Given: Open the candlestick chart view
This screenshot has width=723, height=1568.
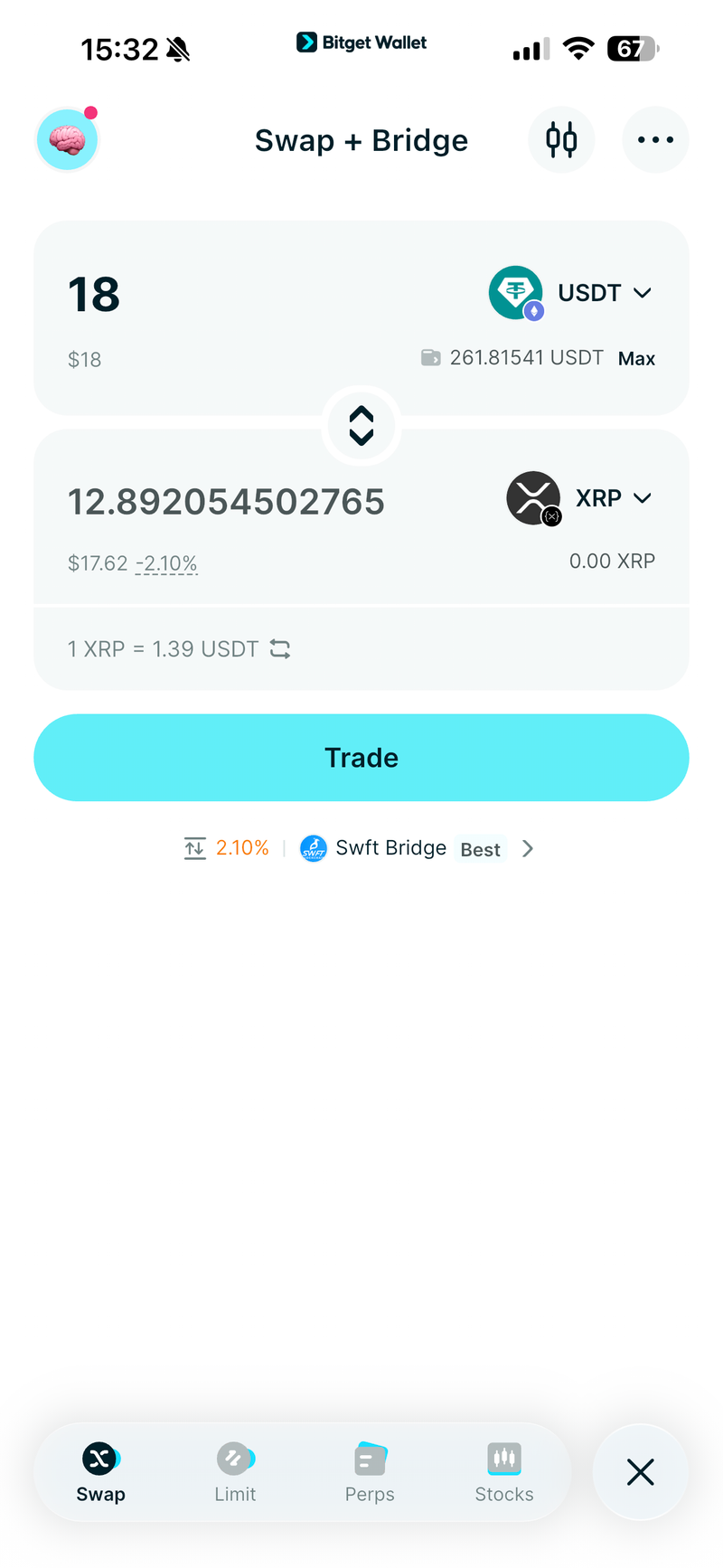Looking at the screenshot, I should pos(561,140).
